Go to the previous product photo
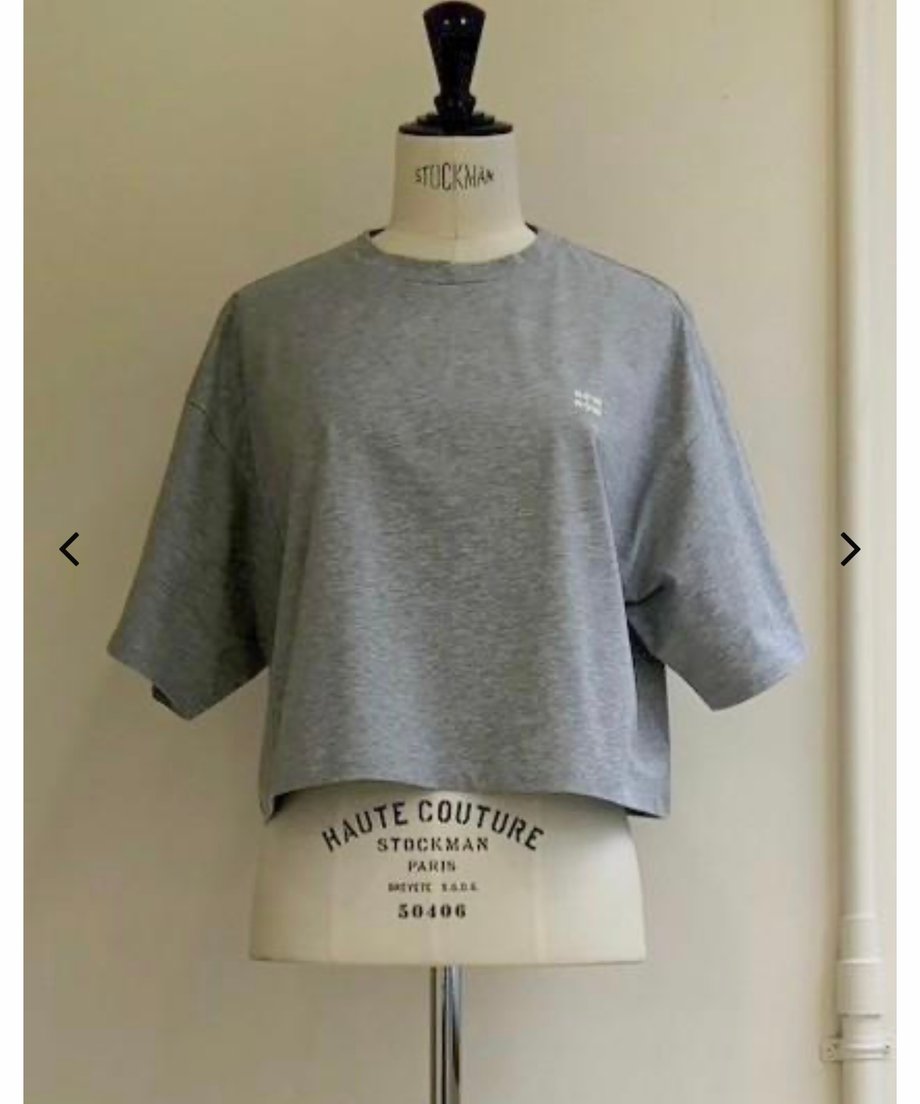The height and width of the screenshot is (1104, 920). click(x=69, y=549)
